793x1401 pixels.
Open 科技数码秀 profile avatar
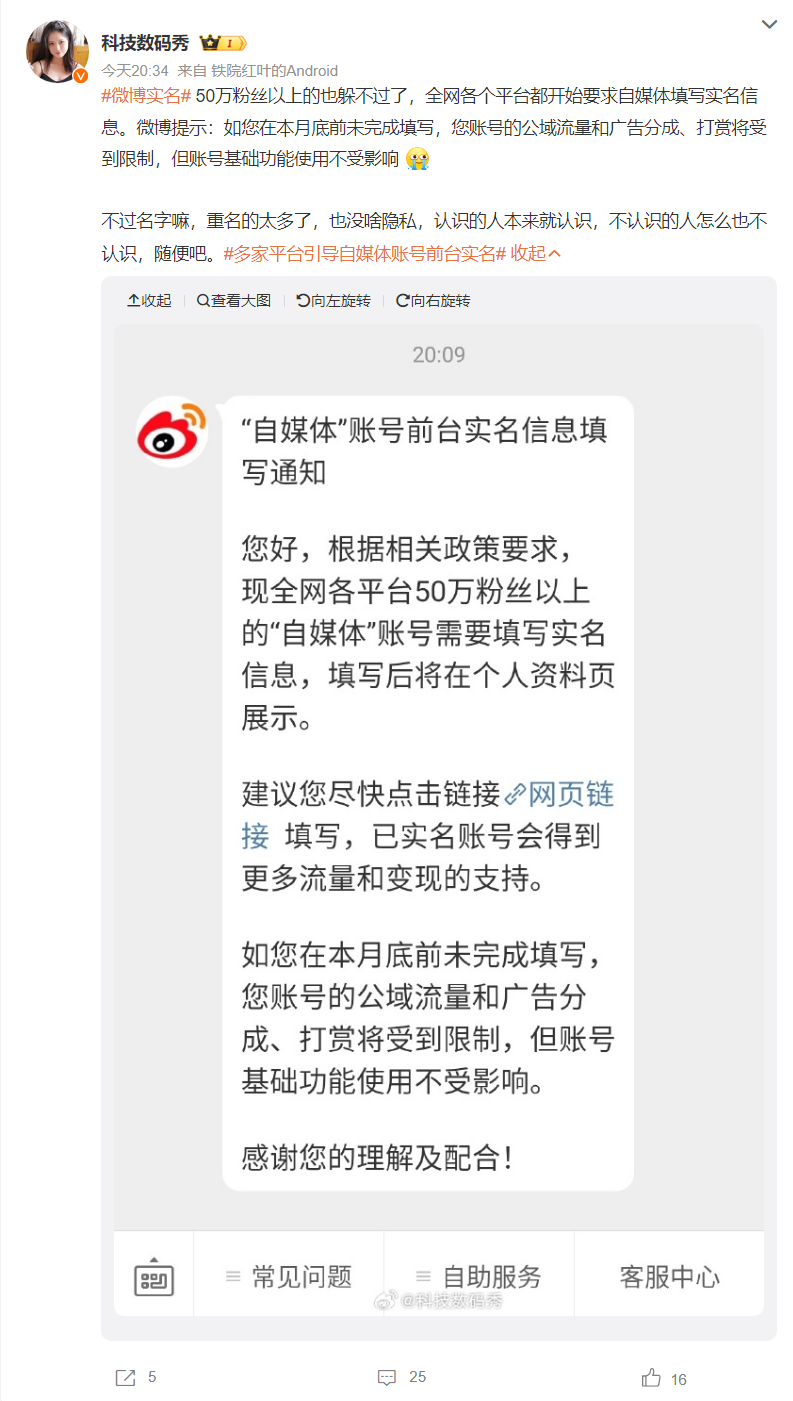pos(58,50)
